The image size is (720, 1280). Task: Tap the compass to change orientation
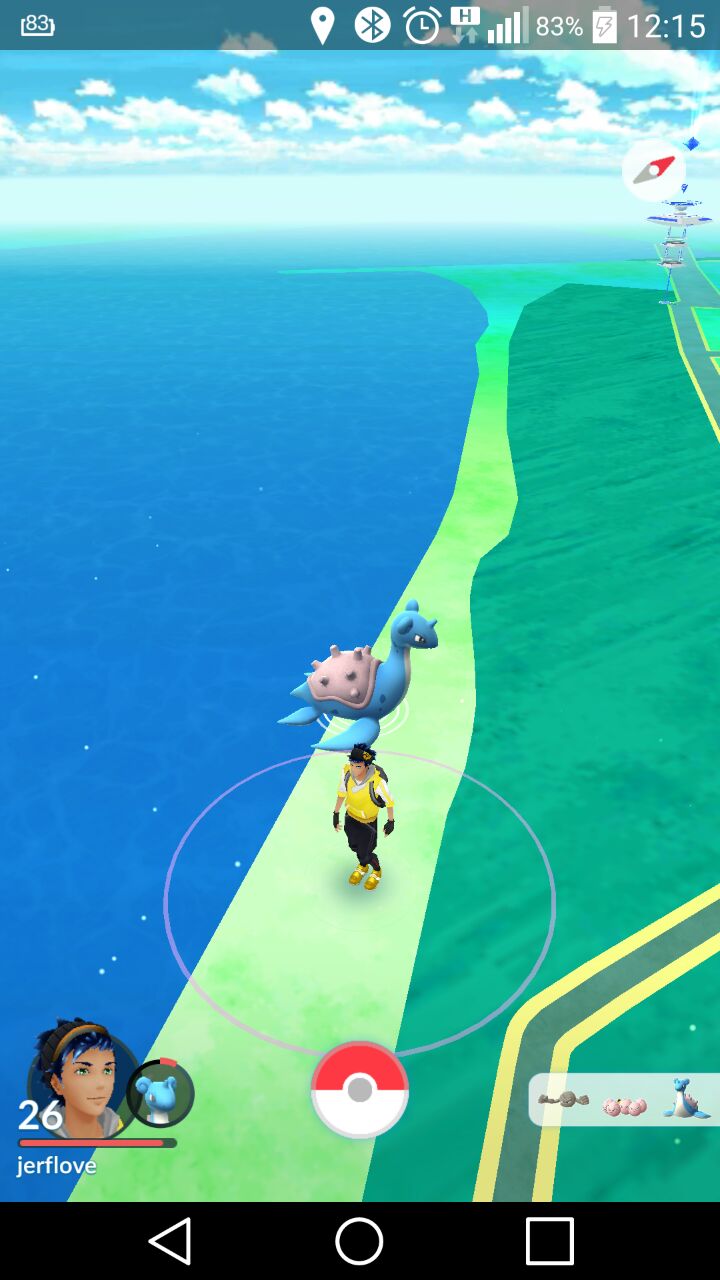(654, 171)
